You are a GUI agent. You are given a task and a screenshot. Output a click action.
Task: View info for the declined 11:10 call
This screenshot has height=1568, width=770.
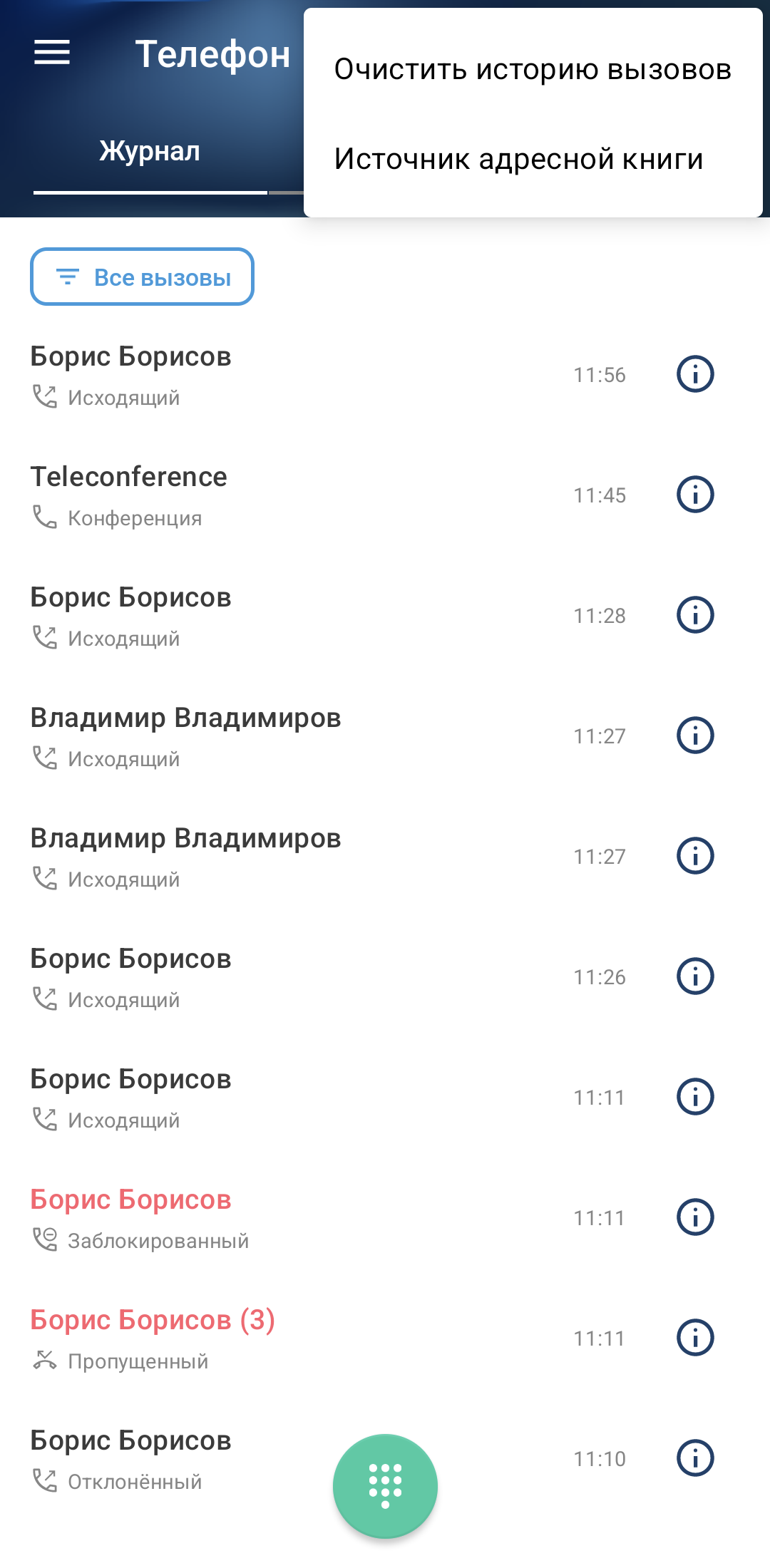694,1458
